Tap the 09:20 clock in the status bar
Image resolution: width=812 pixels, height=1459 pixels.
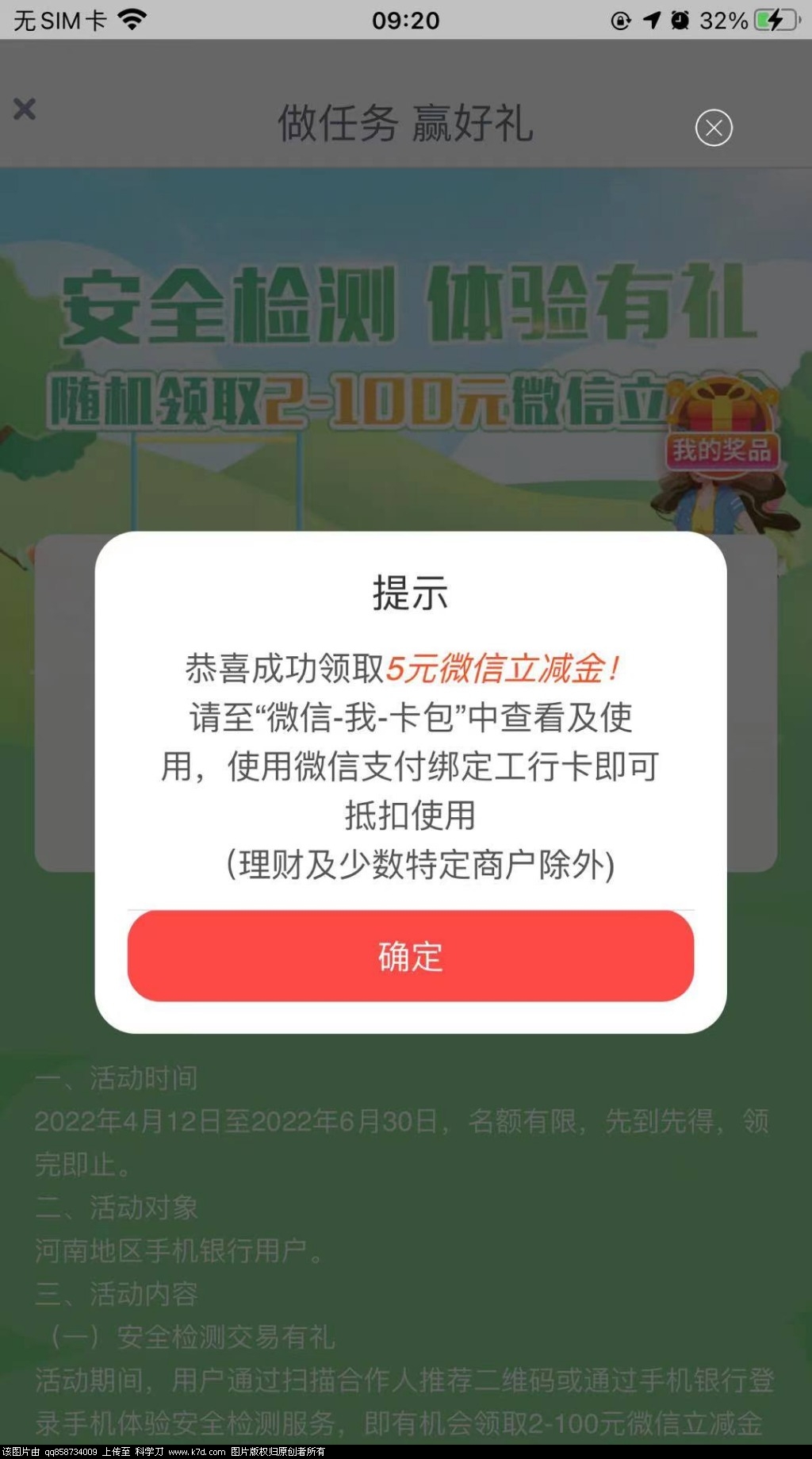point(406,20)
